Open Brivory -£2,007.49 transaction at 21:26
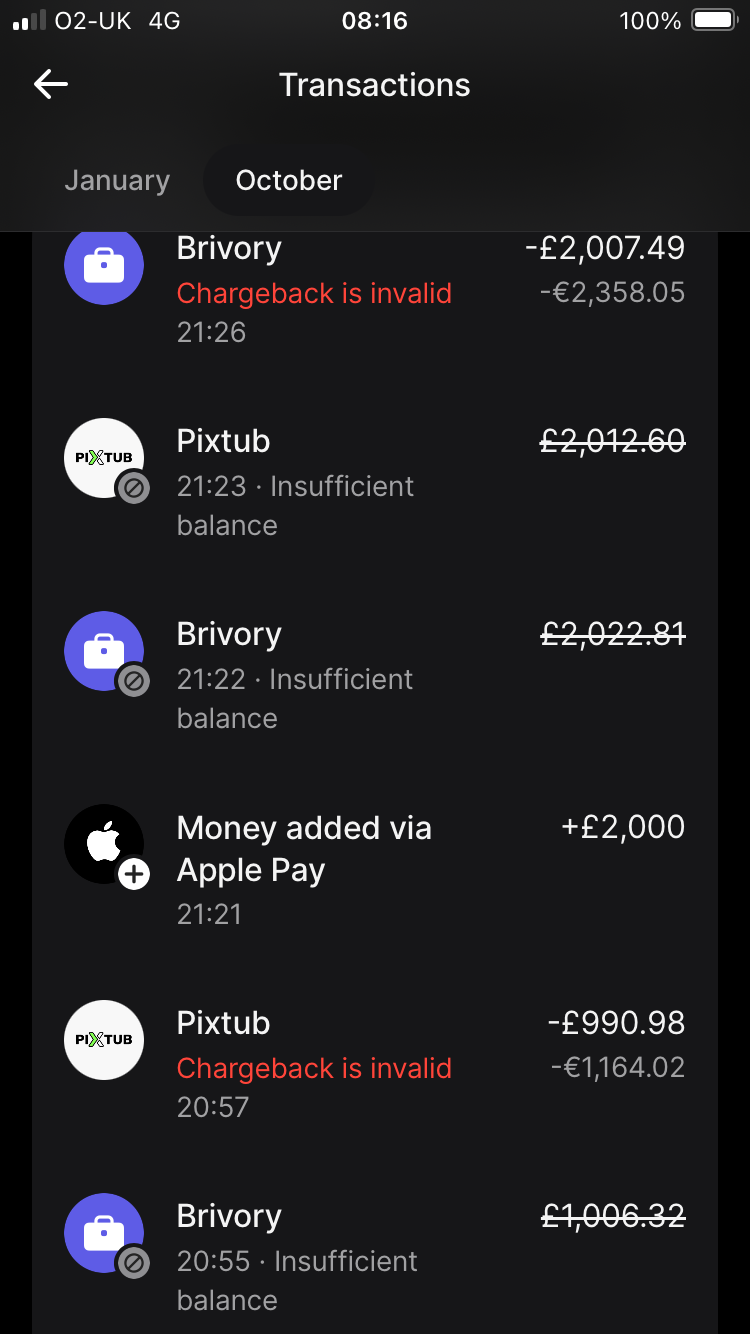 pos(375,288)
